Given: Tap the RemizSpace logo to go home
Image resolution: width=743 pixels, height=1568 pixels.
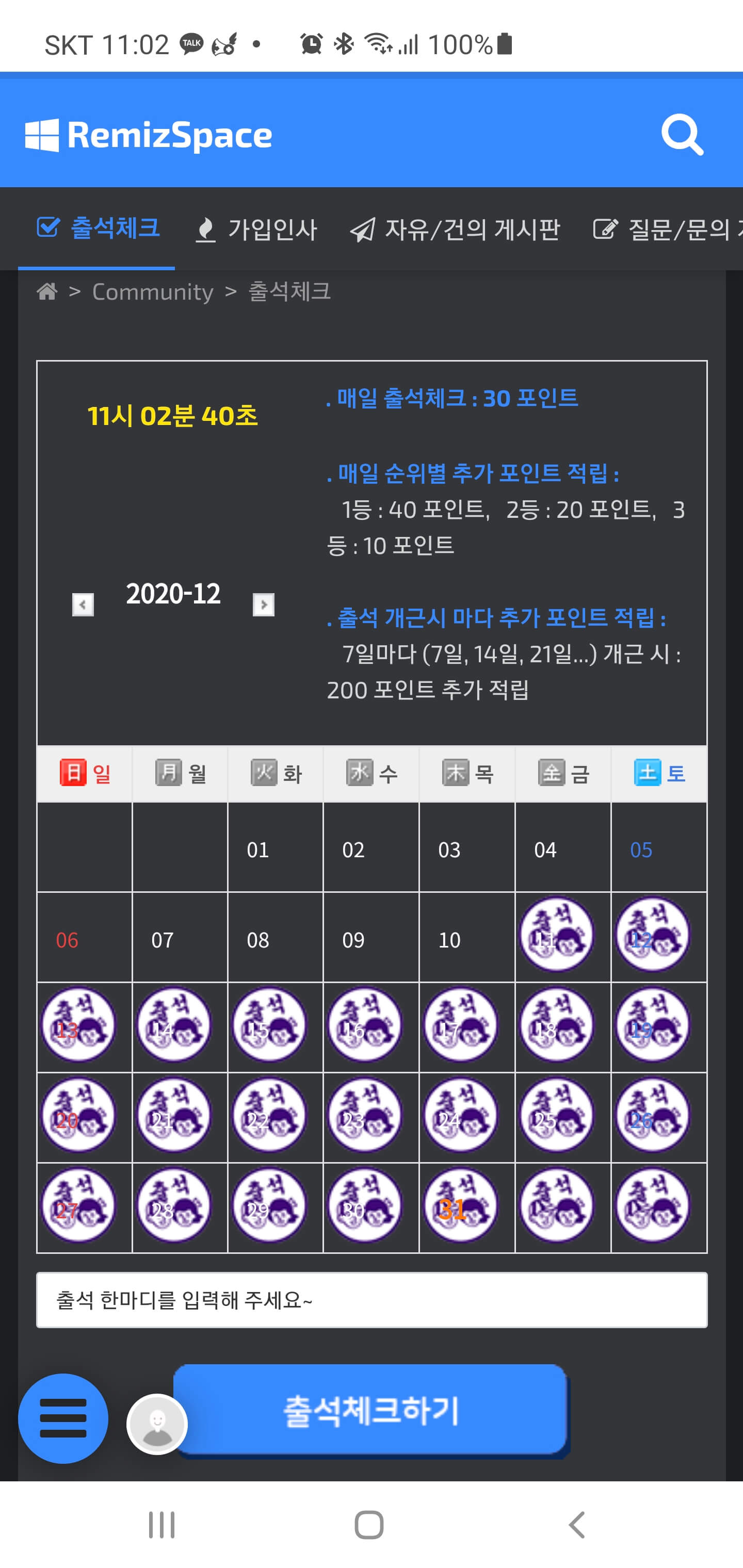Looking at the screenshot, I should point(149,135).
